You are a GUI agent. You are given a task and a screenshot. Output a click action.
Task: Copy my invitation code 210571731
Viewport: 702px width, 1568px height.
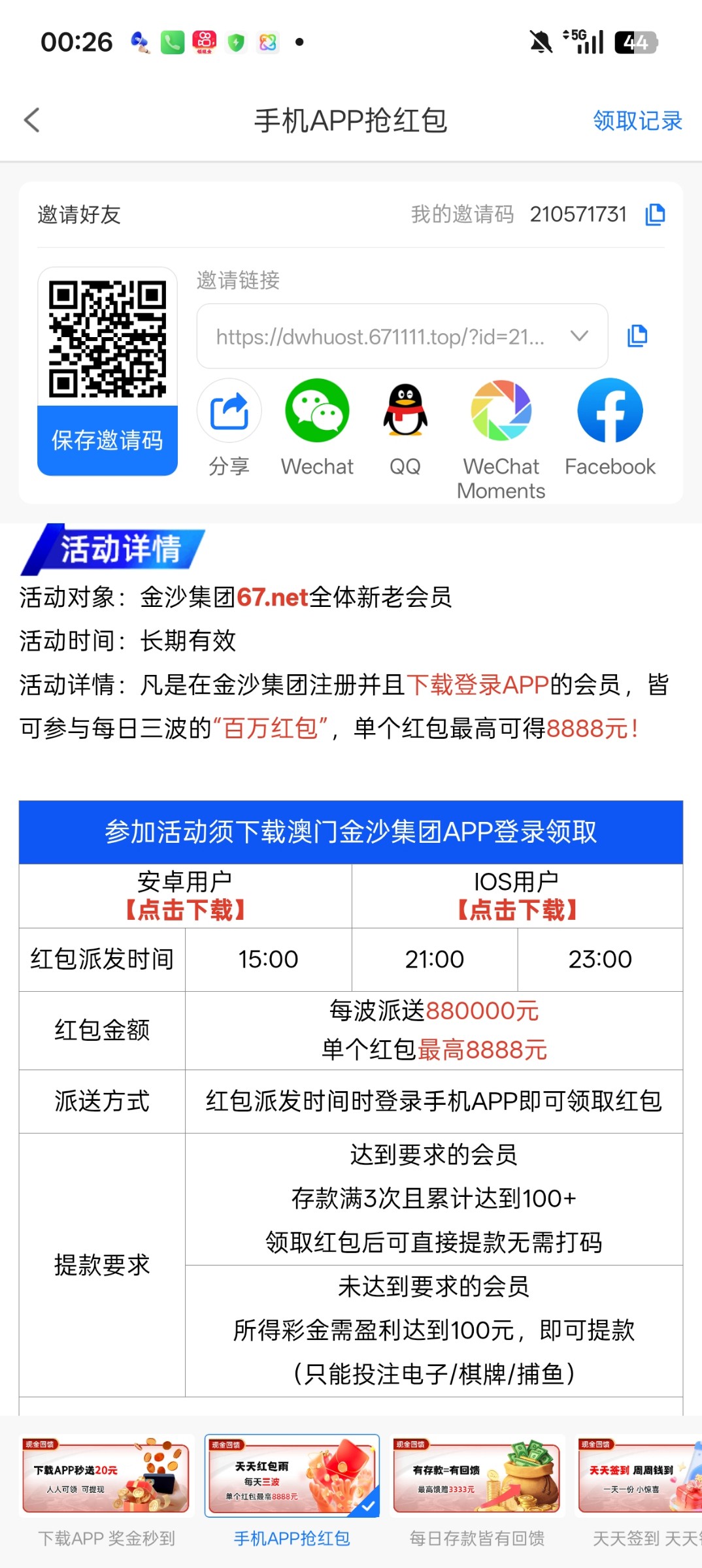coord(655,214)
